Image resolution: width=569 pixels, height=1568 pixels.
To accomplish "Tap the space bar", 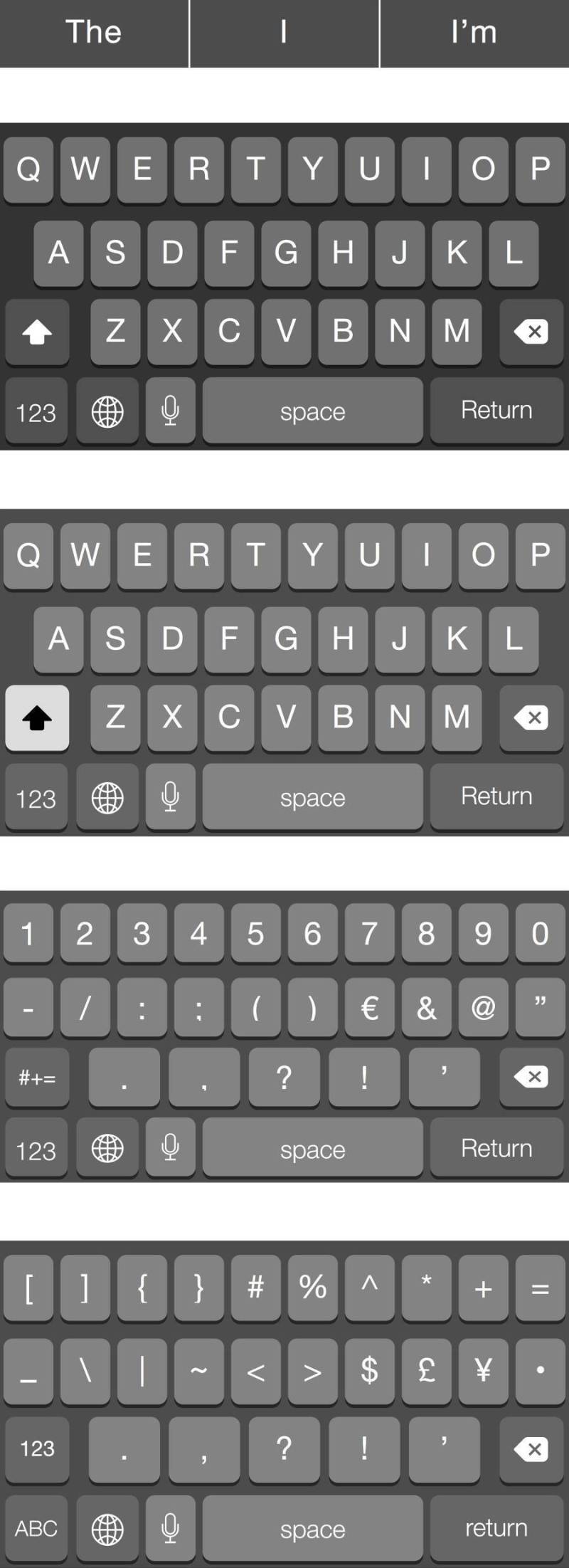I will (312, 411).
